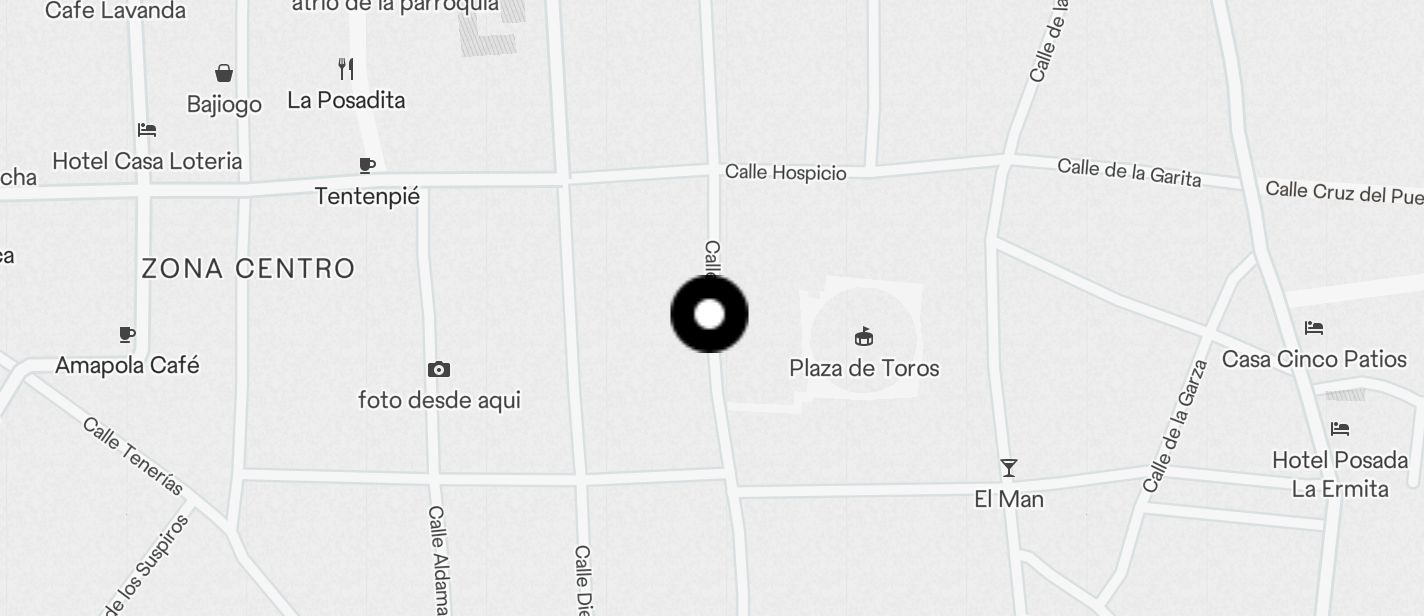Viewport: 1424px width, 616px height.
Task: Open the Hotel Casa Loteria marker
Action: [x=147, y=130]
